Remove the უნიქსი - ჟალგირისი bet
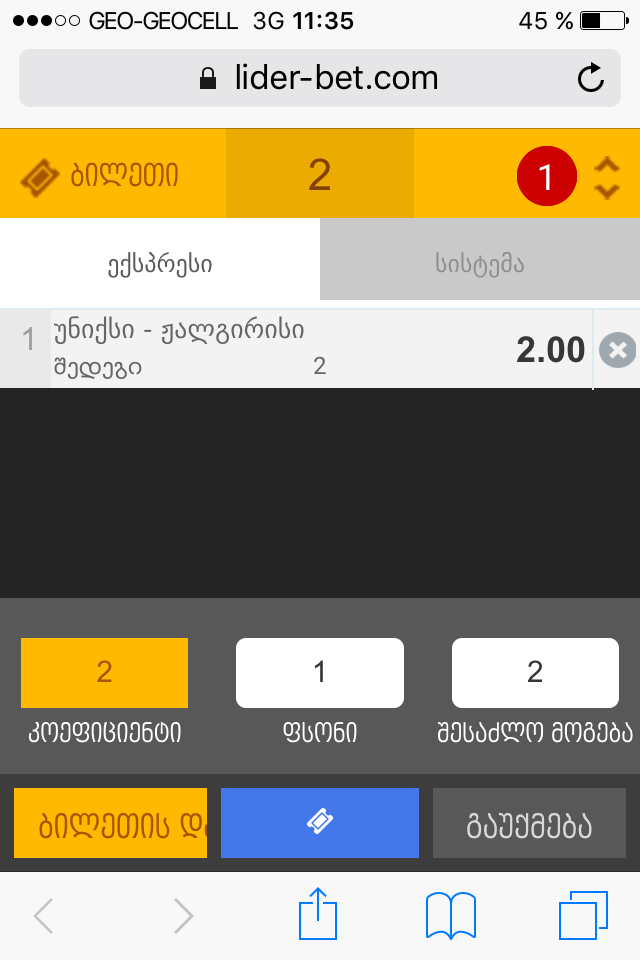640x960 pixels. pos(617,350)
